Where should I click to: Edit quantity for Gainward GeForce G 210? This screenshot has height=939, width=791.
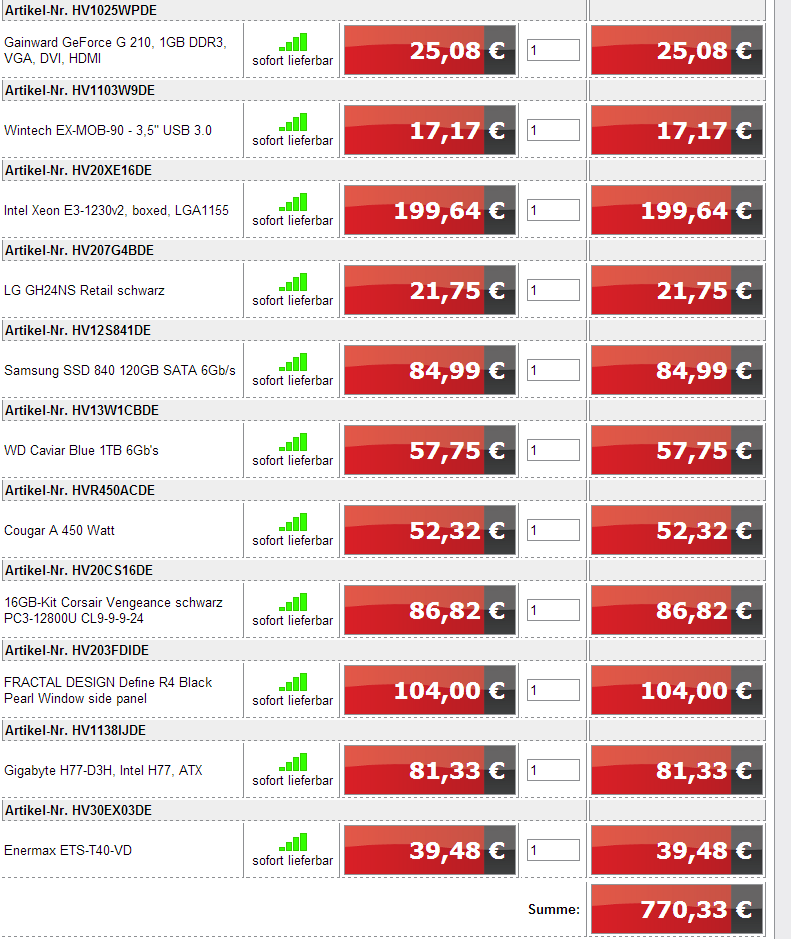pos(553,50)
